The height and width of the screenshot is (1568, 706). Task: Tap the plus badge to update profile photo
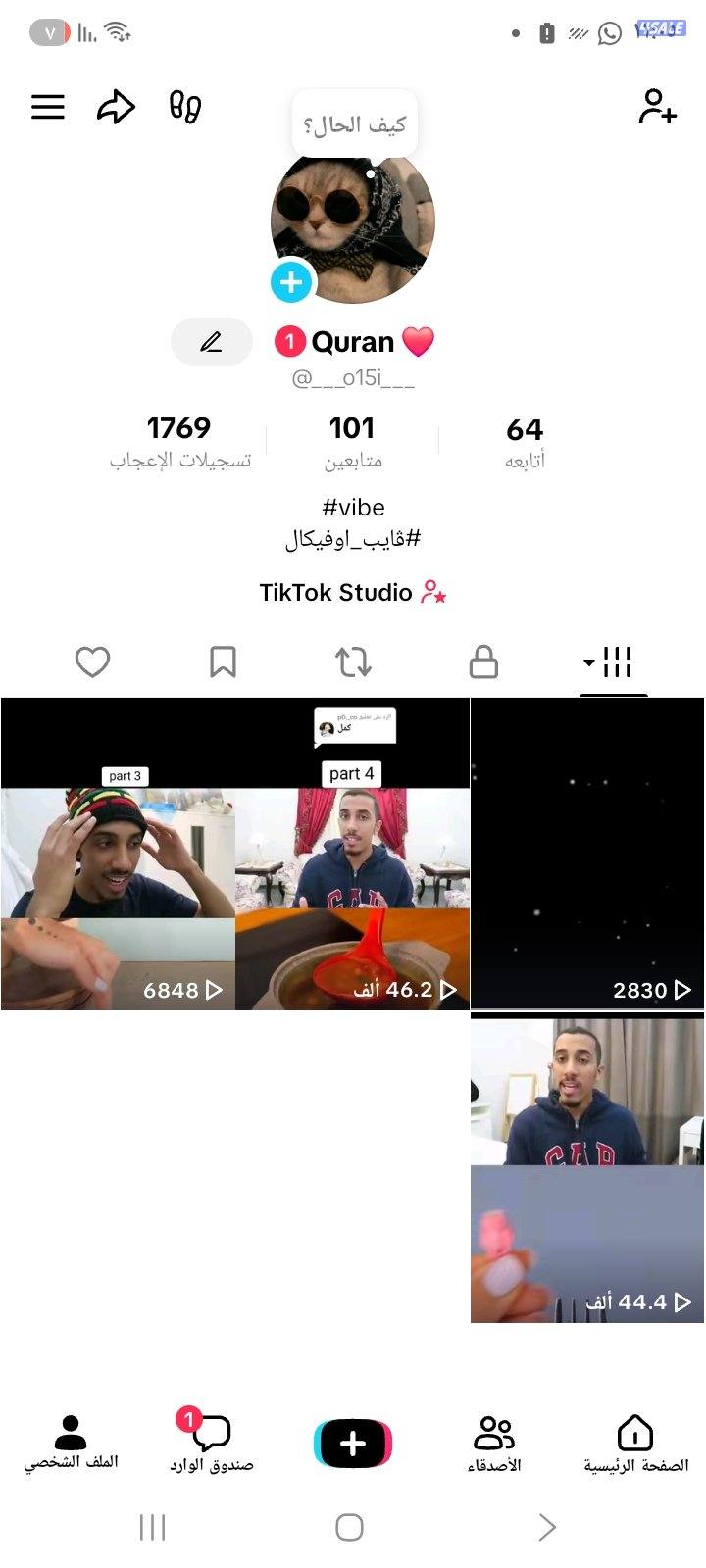click(291, 282)
